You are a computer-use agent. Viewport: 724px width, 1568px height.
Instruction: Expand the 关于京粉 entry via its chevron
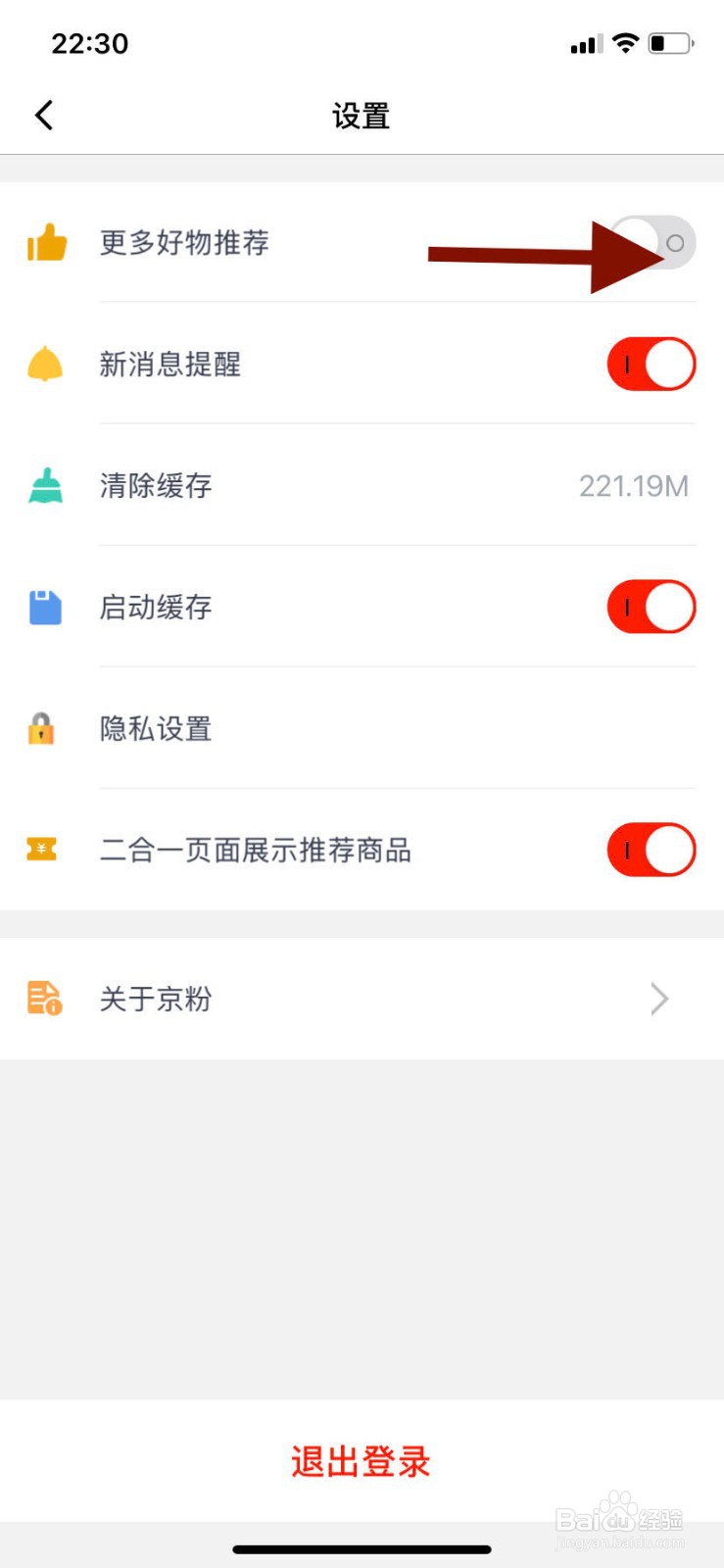point(657,998)
